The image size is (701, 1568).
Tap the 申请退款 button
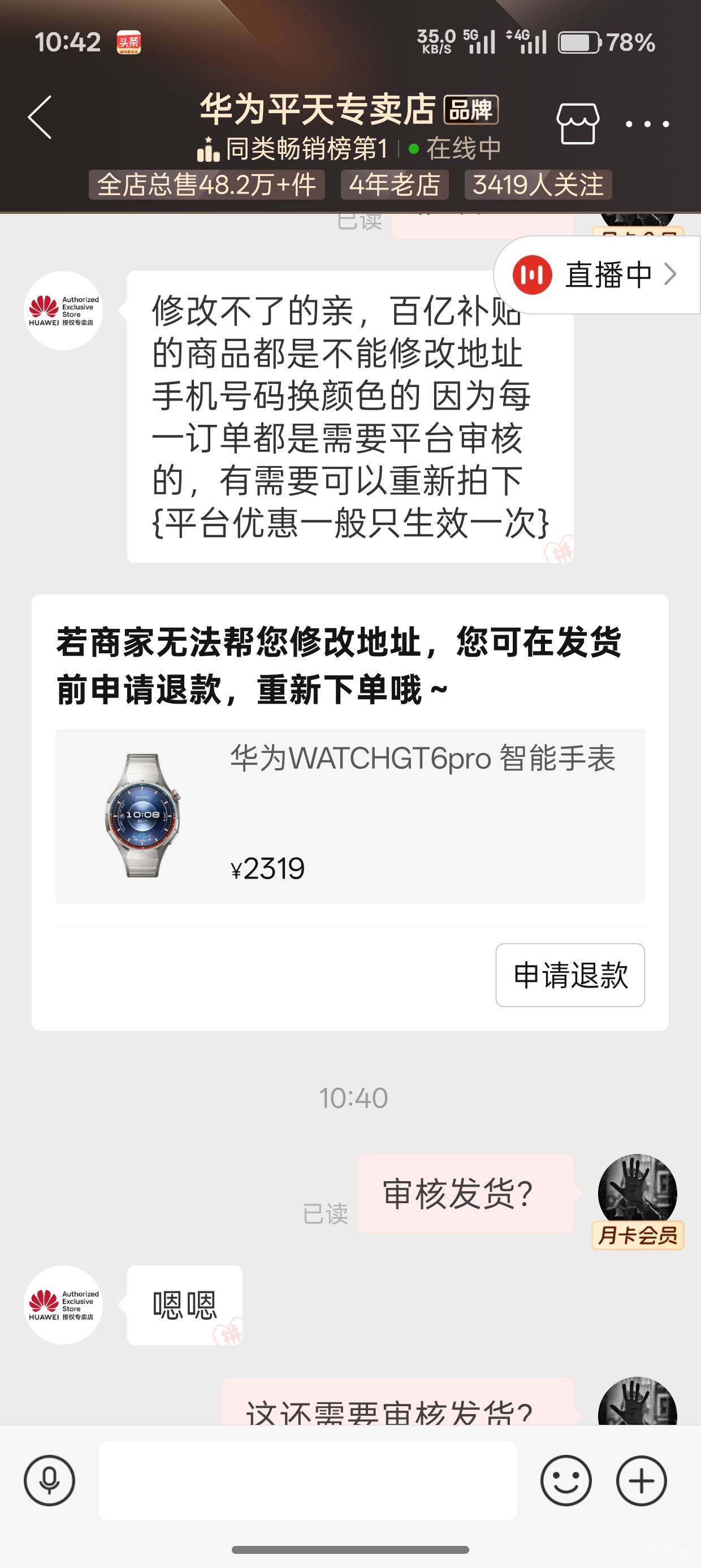click(x=570, y=975)
